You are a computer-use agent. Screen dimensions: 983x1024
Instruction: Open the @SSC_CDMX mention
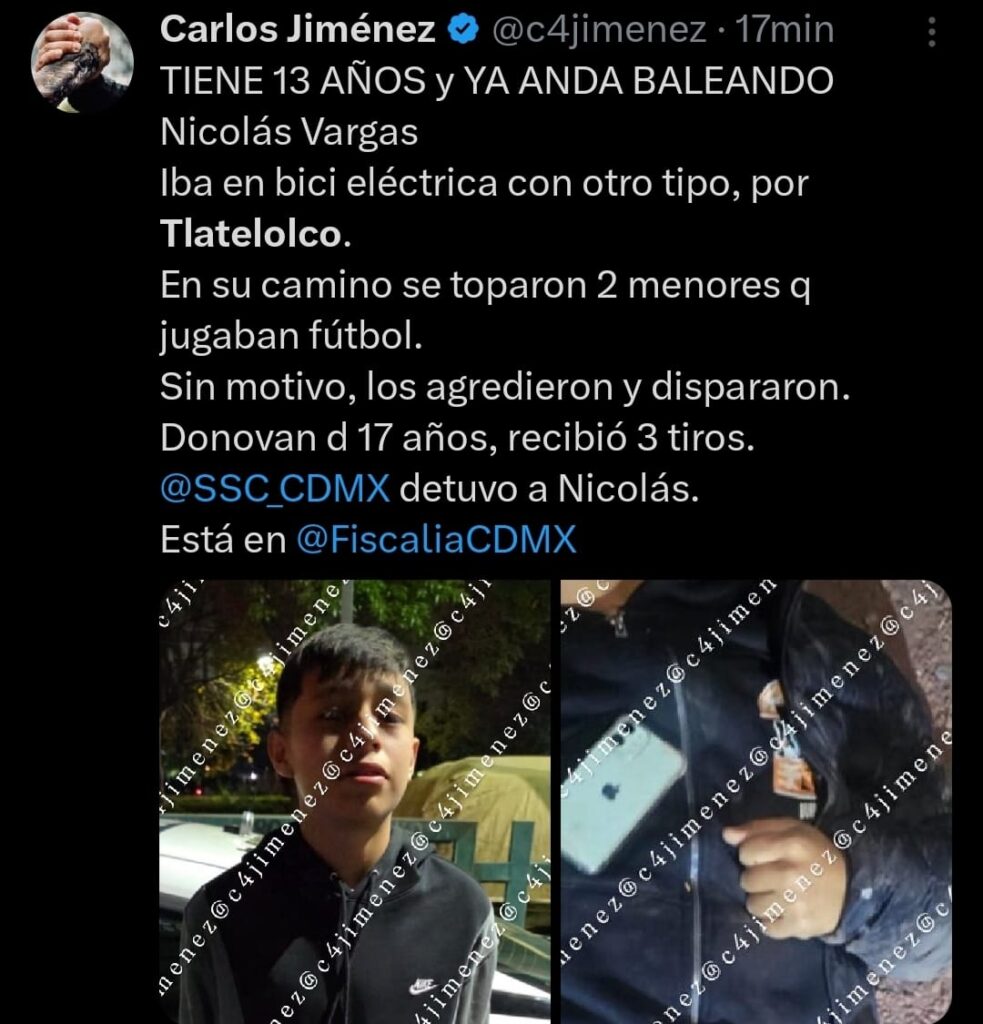click(x=274, y=490)
